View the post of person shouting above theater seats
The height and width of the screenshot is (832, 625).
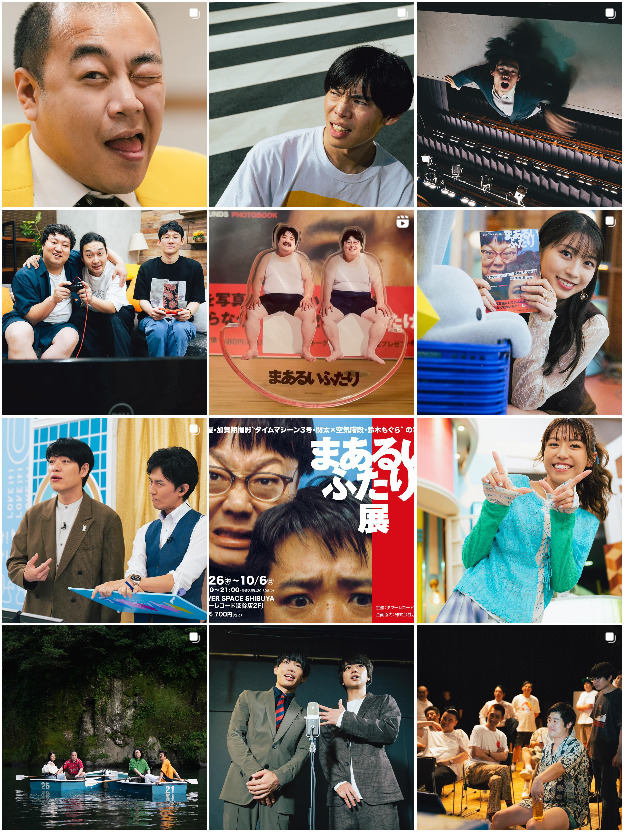pyautogui.click(x=519, y=104)
